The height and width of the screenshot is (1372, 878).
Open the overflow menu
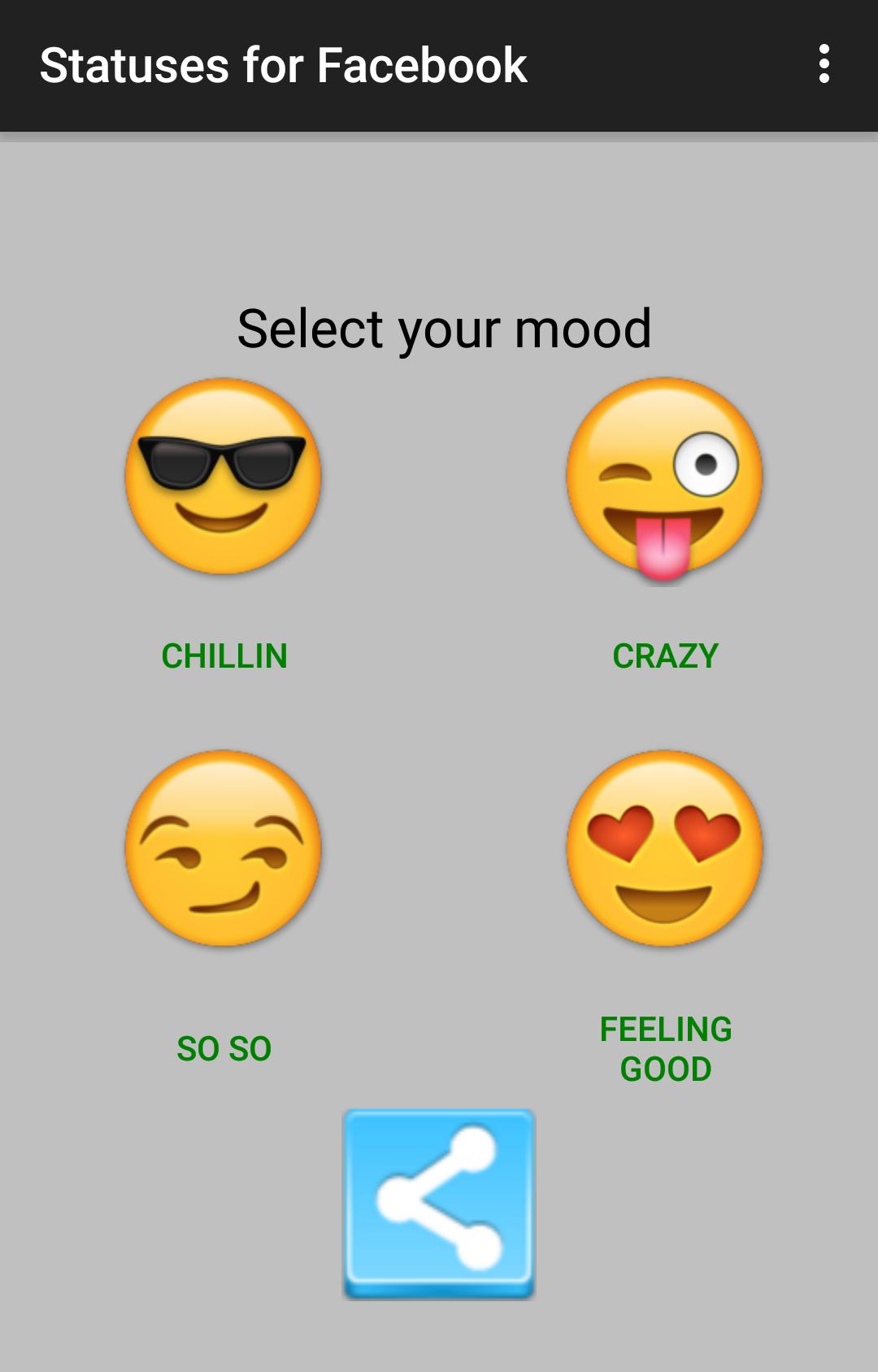[824, 64]
